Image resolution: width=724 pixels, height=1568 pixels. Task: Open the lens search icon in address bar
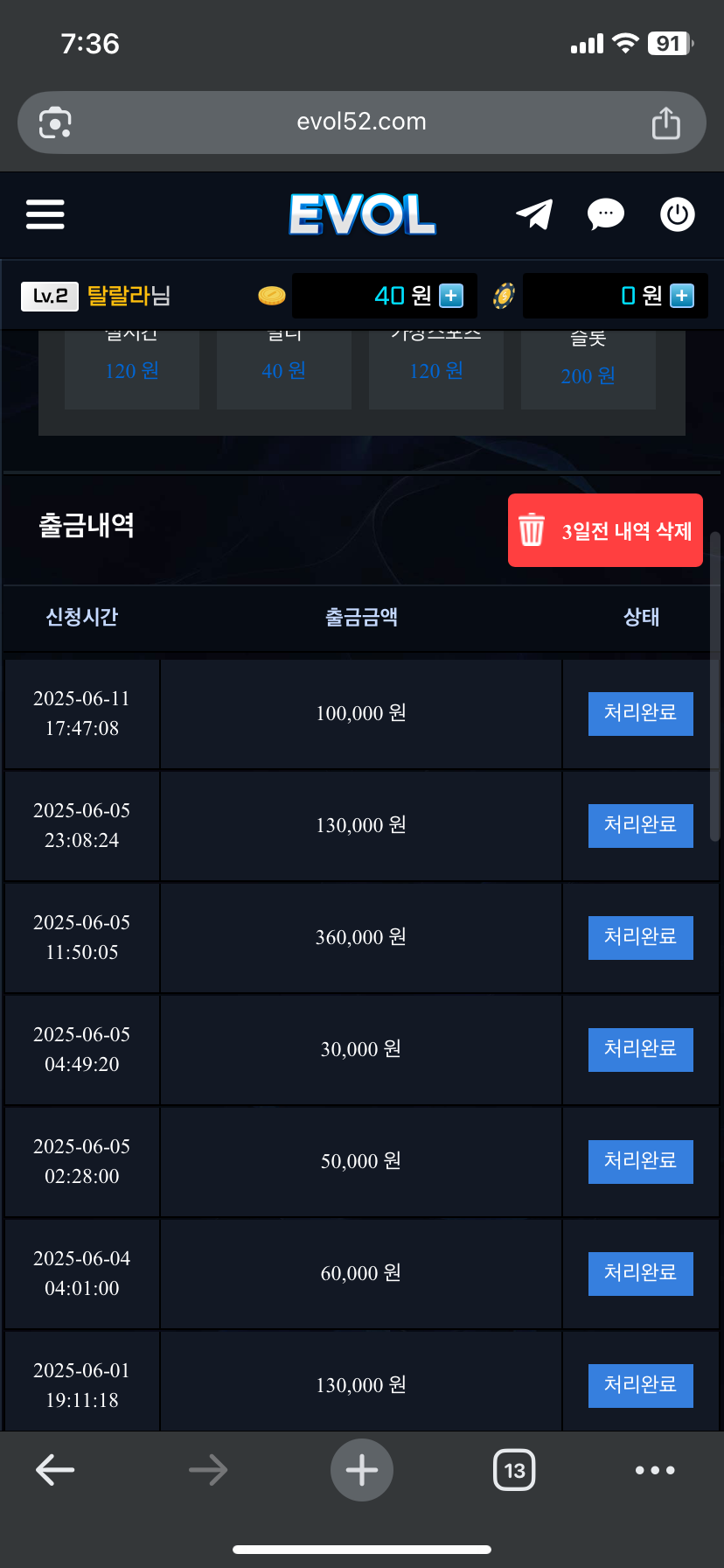click(x=55, y=122)
